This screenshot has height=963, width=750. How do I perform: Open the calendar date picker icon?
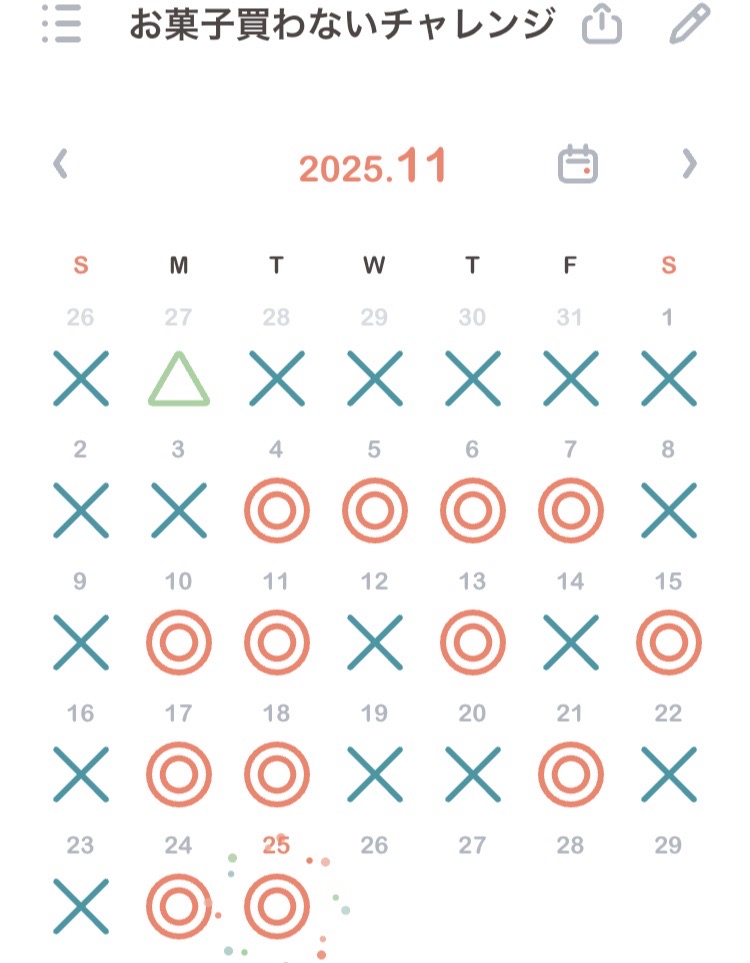pos(578,164)
